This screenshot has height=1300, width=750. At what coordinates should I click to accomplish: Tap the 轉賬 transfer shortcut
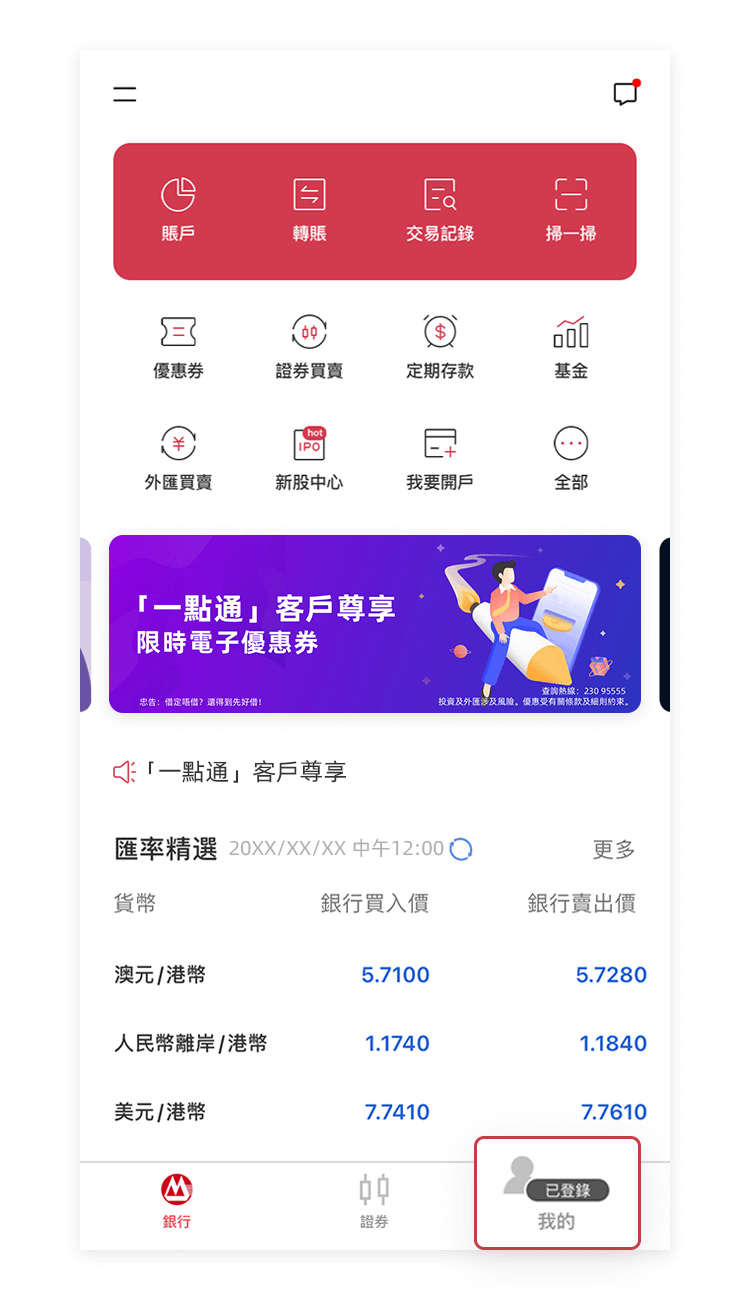coord(310,210)
